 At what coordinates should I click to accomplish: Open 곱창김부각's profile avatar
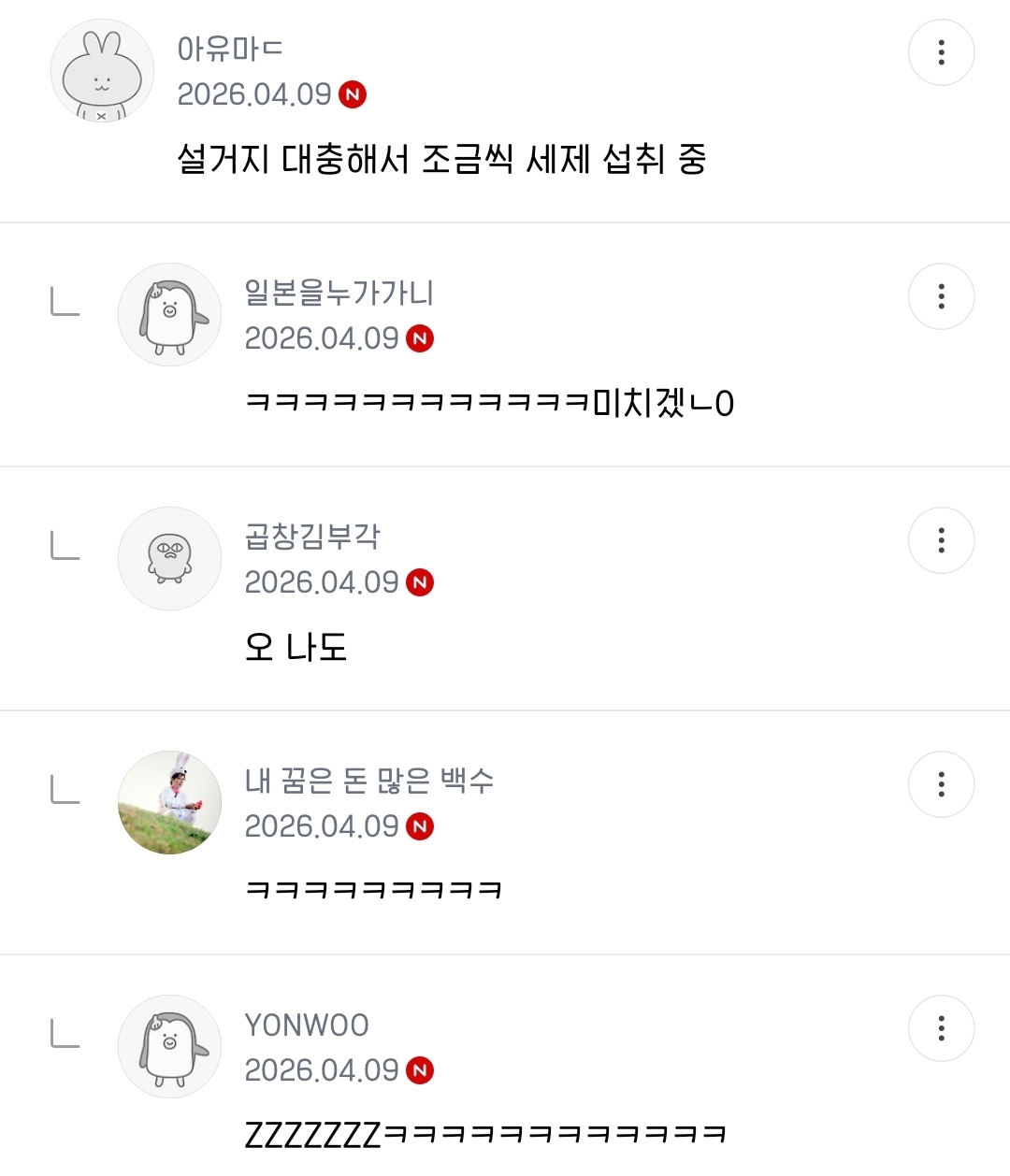tap(169, 559)
